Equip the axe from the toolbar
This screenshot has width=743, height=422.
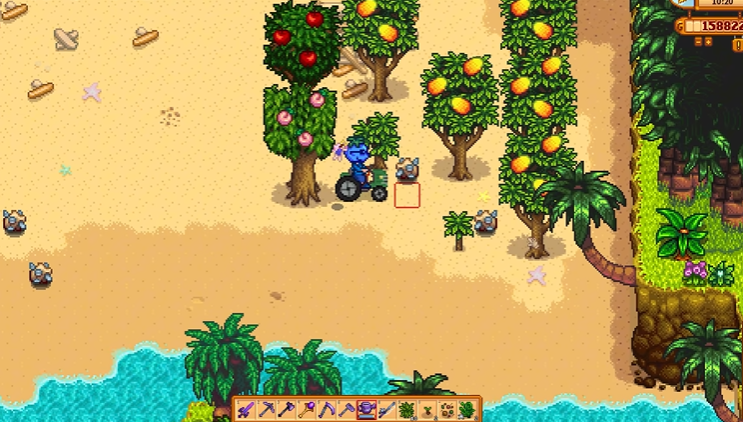285,409
